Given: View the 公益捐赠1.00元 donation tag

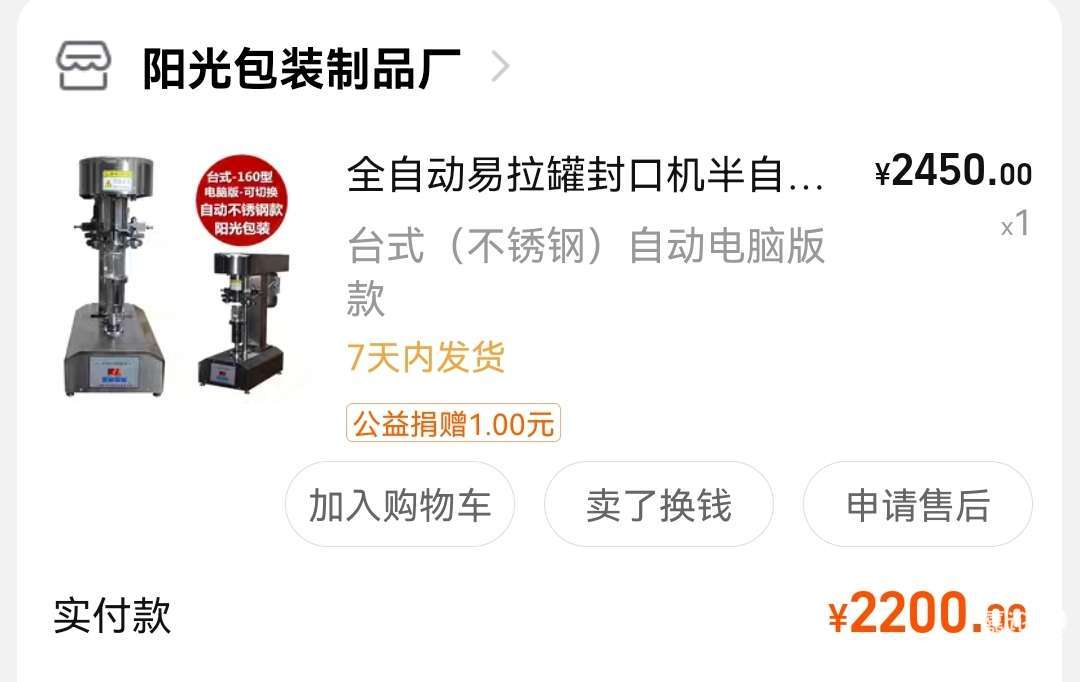Looking at the screenshot, I should [453, 424].
